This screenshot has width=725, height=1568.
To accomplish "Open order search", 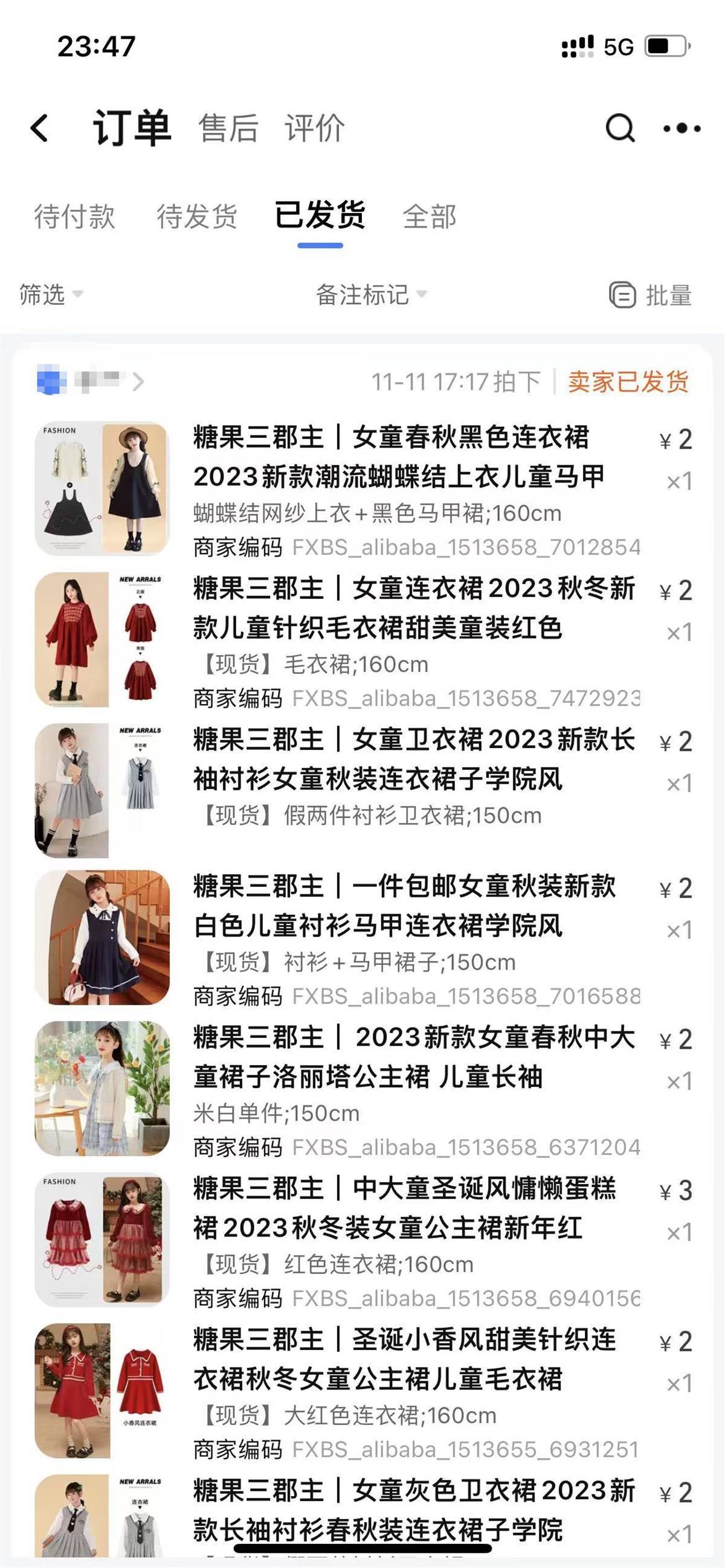I will [x=620, y=128].
